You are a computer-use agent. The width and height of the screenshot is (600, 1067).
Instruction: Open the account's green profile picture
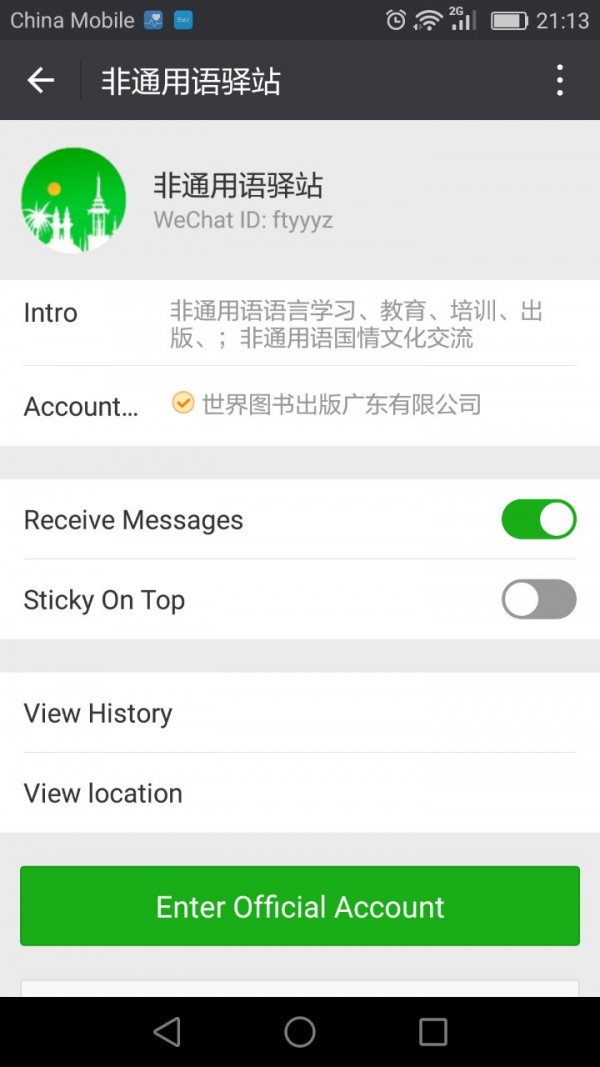pos(73,200)
